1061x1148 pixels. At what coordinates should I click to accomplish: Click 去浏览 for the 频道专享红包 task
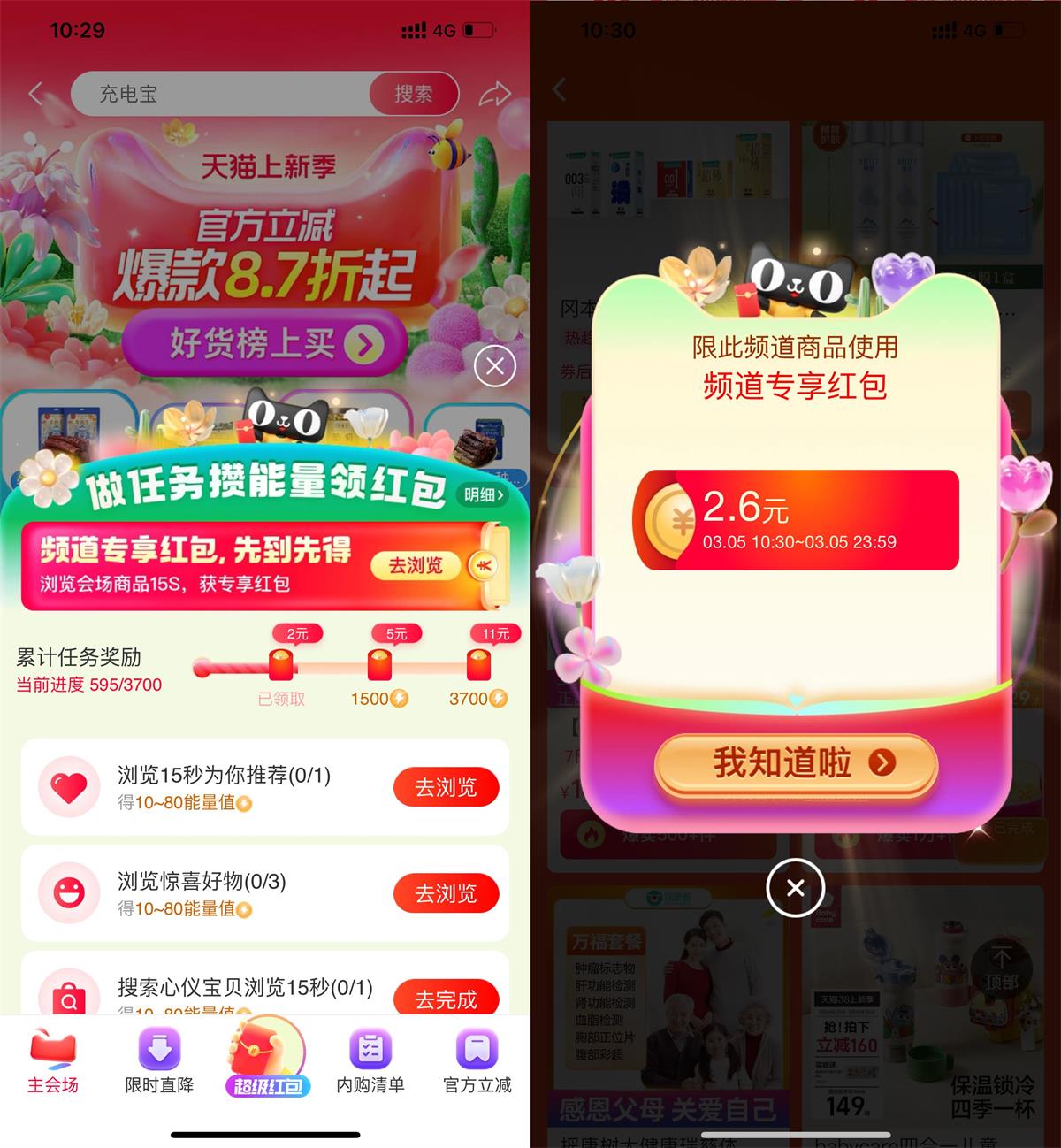(416, 567)
